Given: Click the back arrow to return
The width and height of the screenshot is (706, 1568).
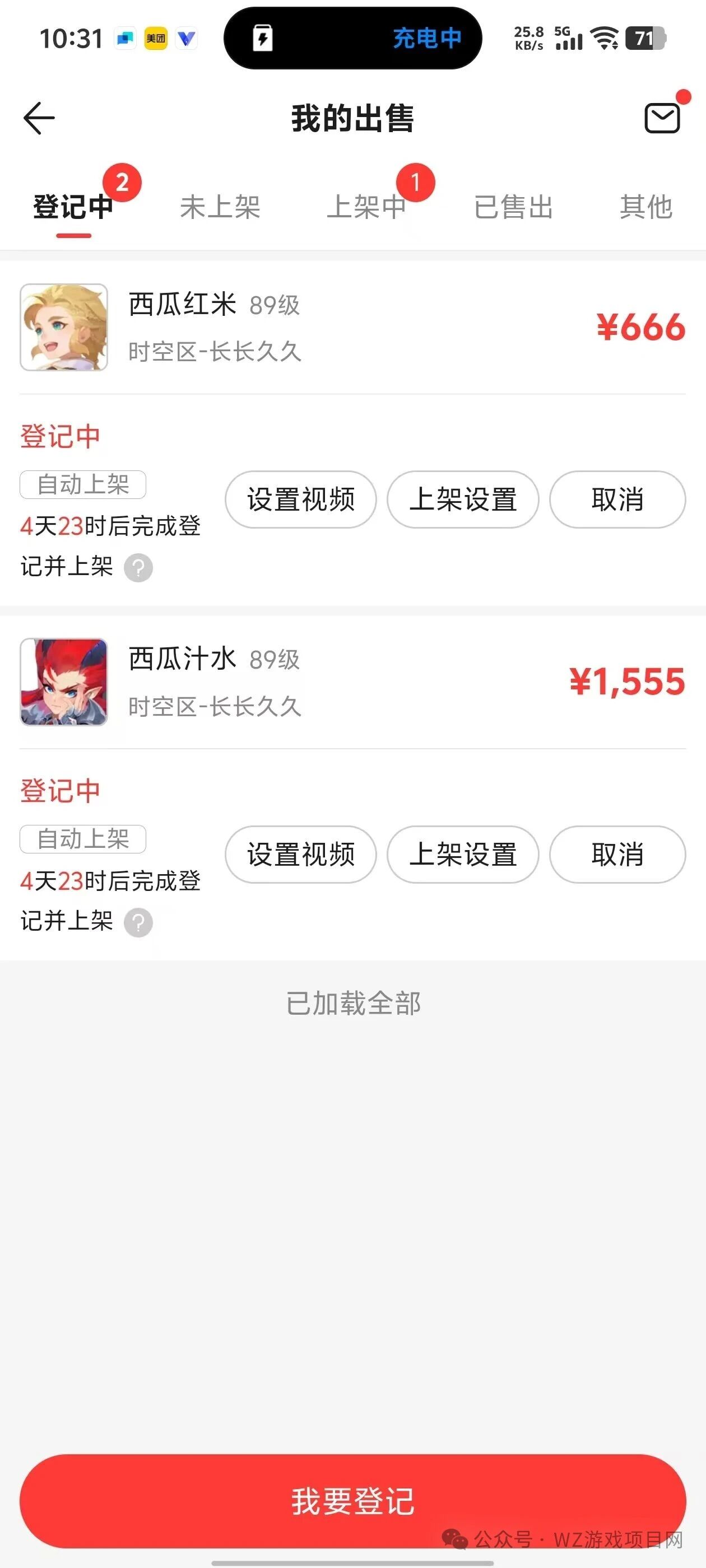Looking at the screenshot, I should (x=38, y=117).
